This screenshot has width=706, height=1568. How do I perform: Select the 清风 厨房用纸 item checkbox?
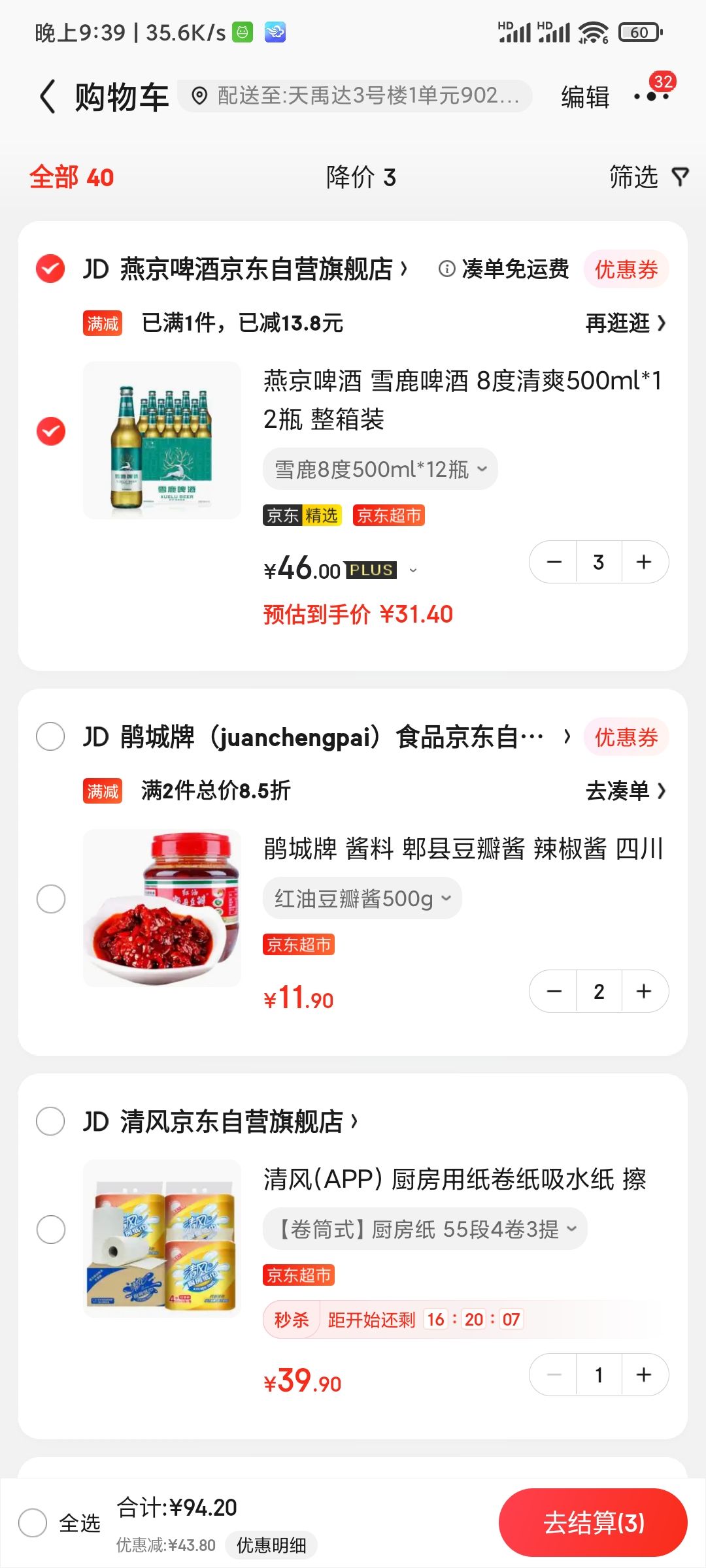pos(51,1229)
